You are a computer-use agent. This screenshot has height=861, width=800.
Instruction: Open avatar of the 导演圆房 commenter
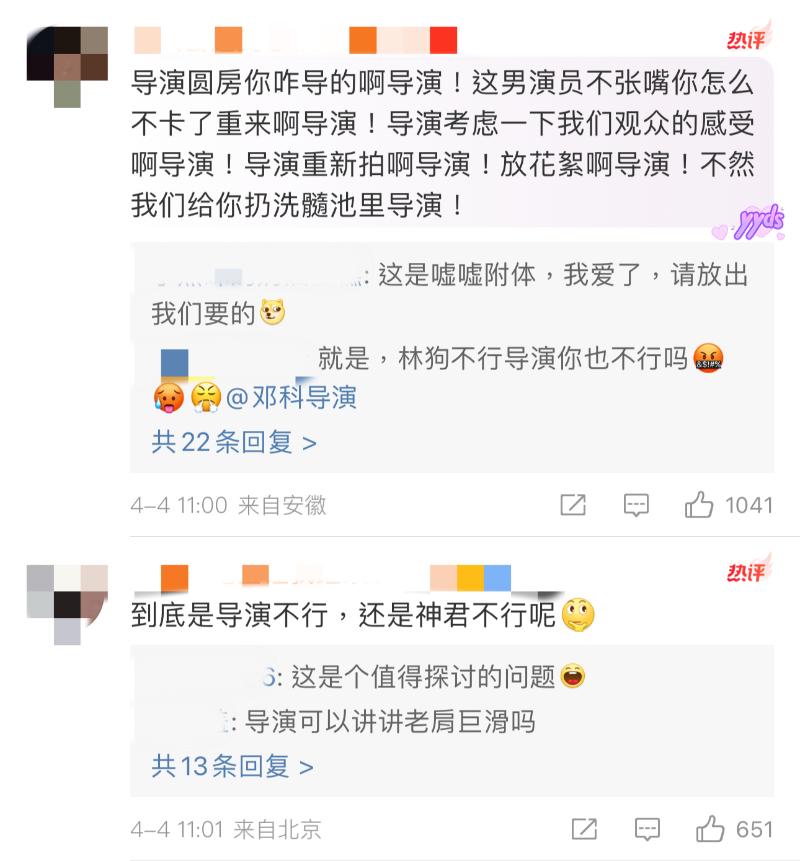click(67, 66)
